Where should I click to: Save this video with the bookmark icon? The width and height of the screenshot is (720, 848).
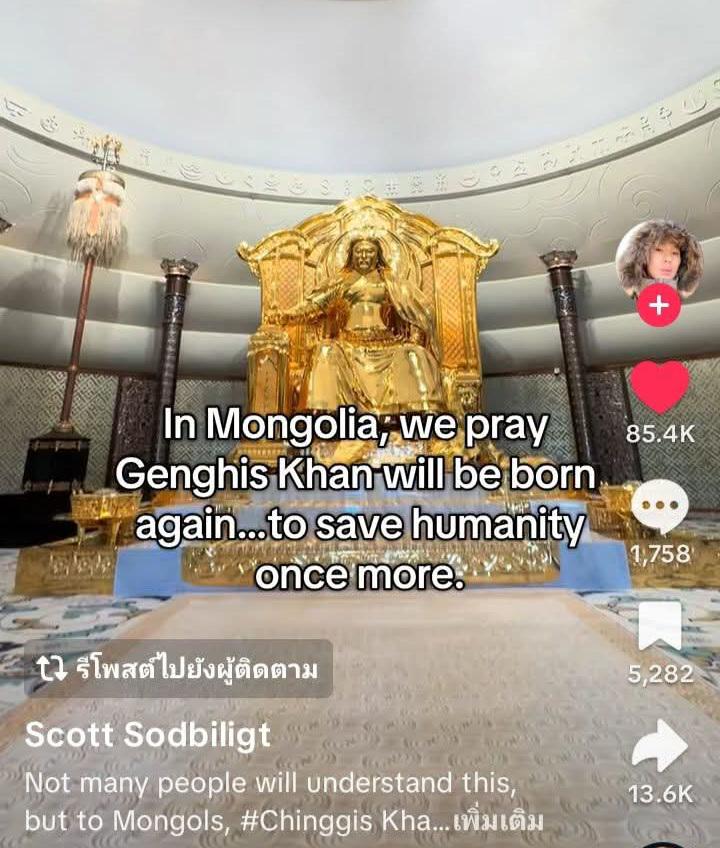pos(660,627)
